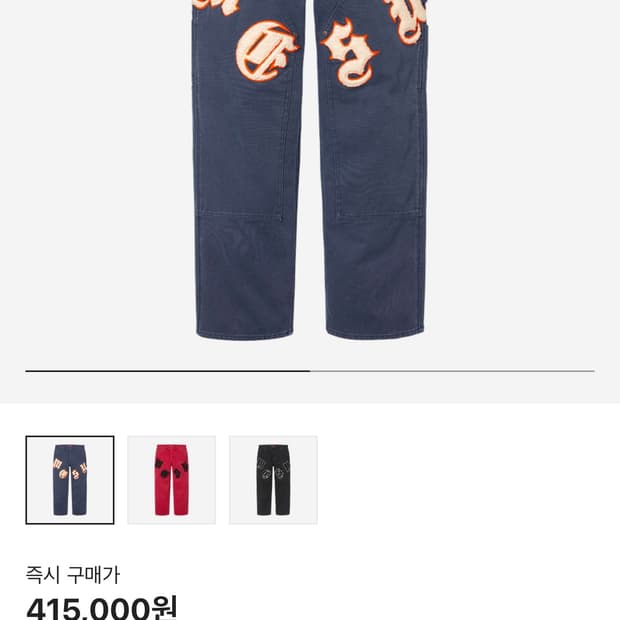The image size is (620, 620).
Task: Select the navy pants color thumbnail
Action: click(70, 480)
